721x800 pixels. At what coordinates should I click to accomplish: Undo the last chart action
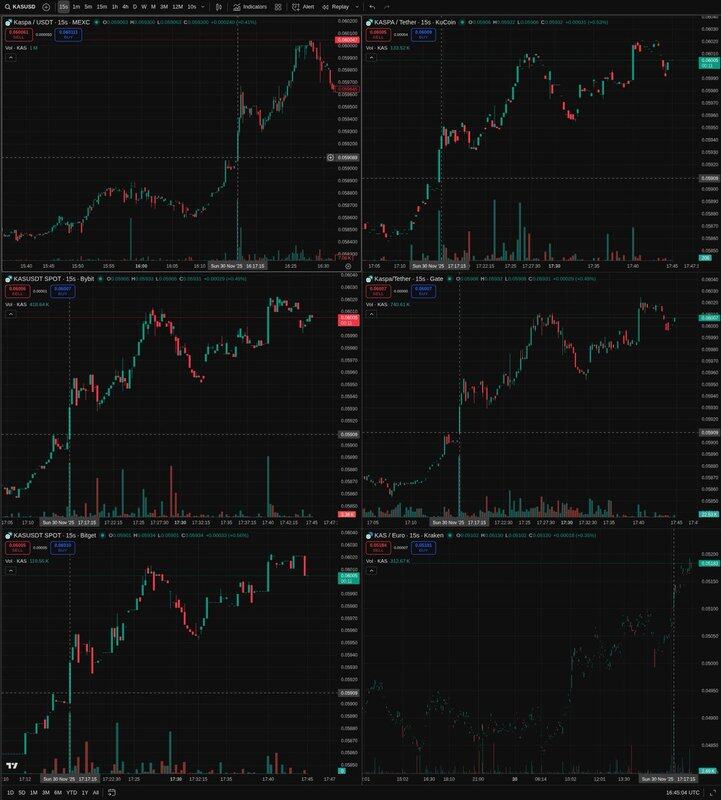[372, 6]
